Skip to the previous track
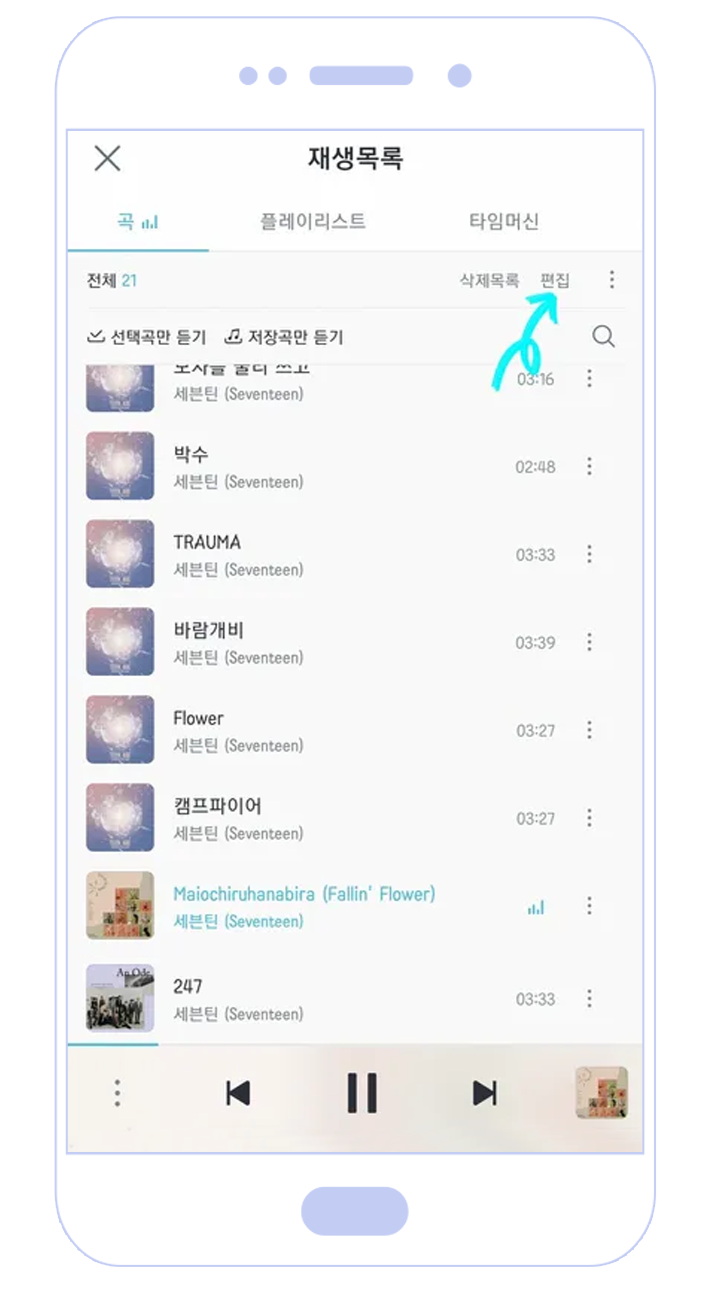This screenshot has width=704, height=1308. pyautogui.click(x=238, y=1093)
